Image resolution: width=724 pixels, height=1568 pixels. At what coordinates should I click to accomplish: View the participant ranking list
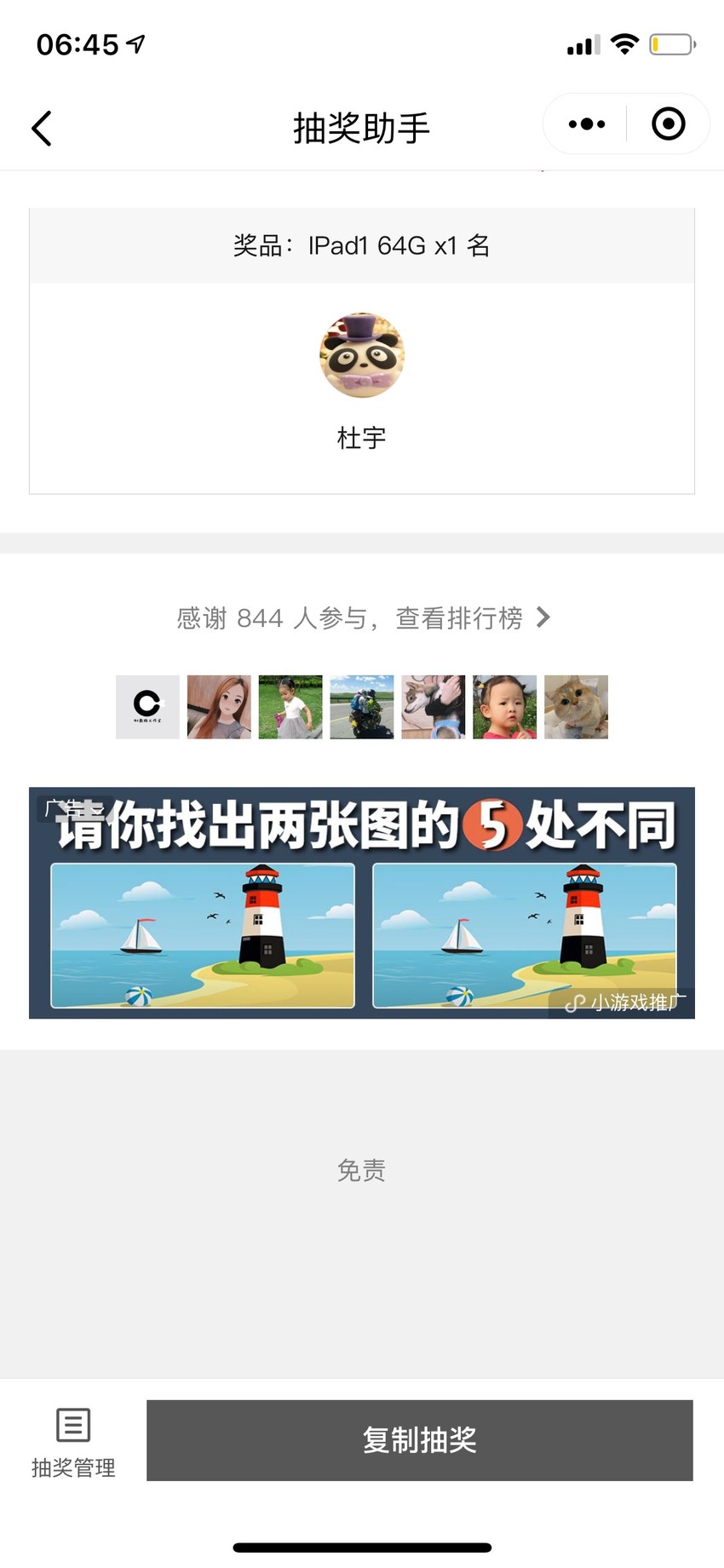[x=364, y=617]
